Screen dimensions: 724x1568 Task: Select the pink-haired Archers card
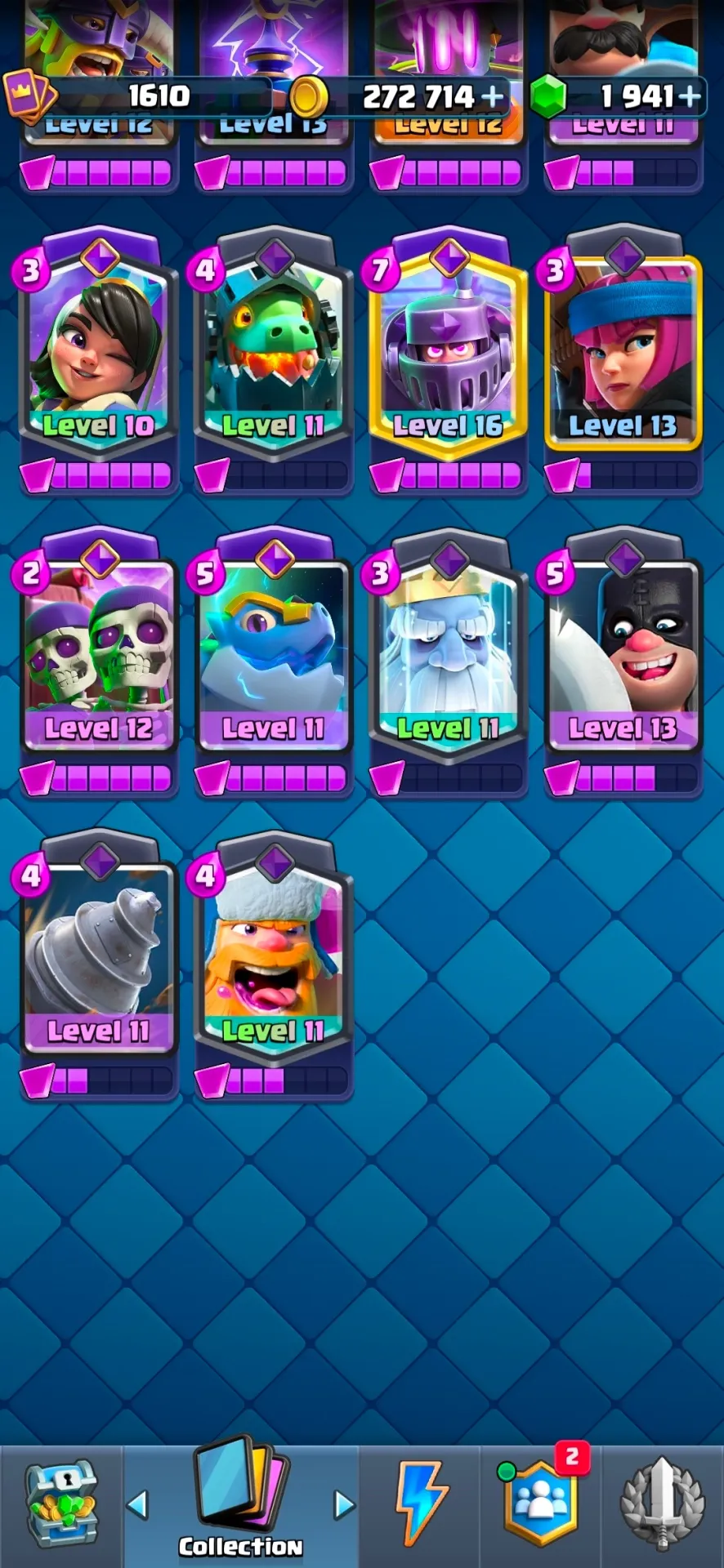pos(623,359)
